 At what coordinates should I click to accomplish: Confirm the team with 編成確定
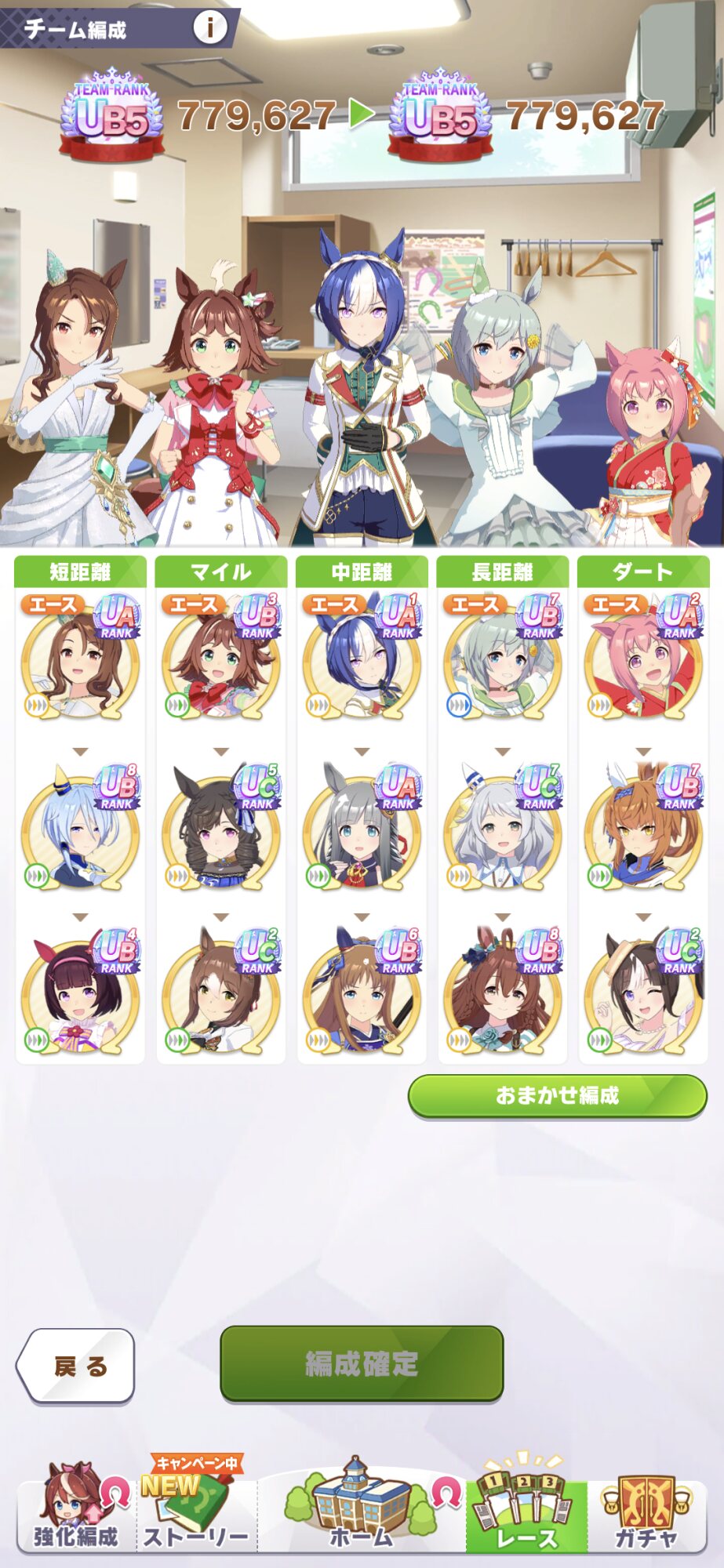click(362, 1363)
